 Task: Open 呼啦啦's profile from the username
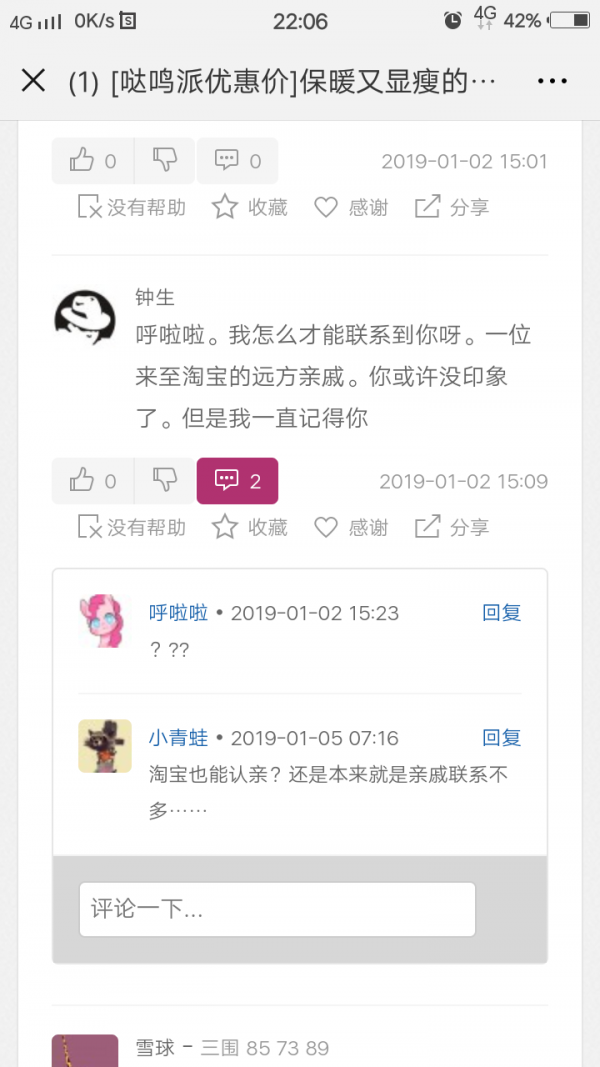click(178, 612)
